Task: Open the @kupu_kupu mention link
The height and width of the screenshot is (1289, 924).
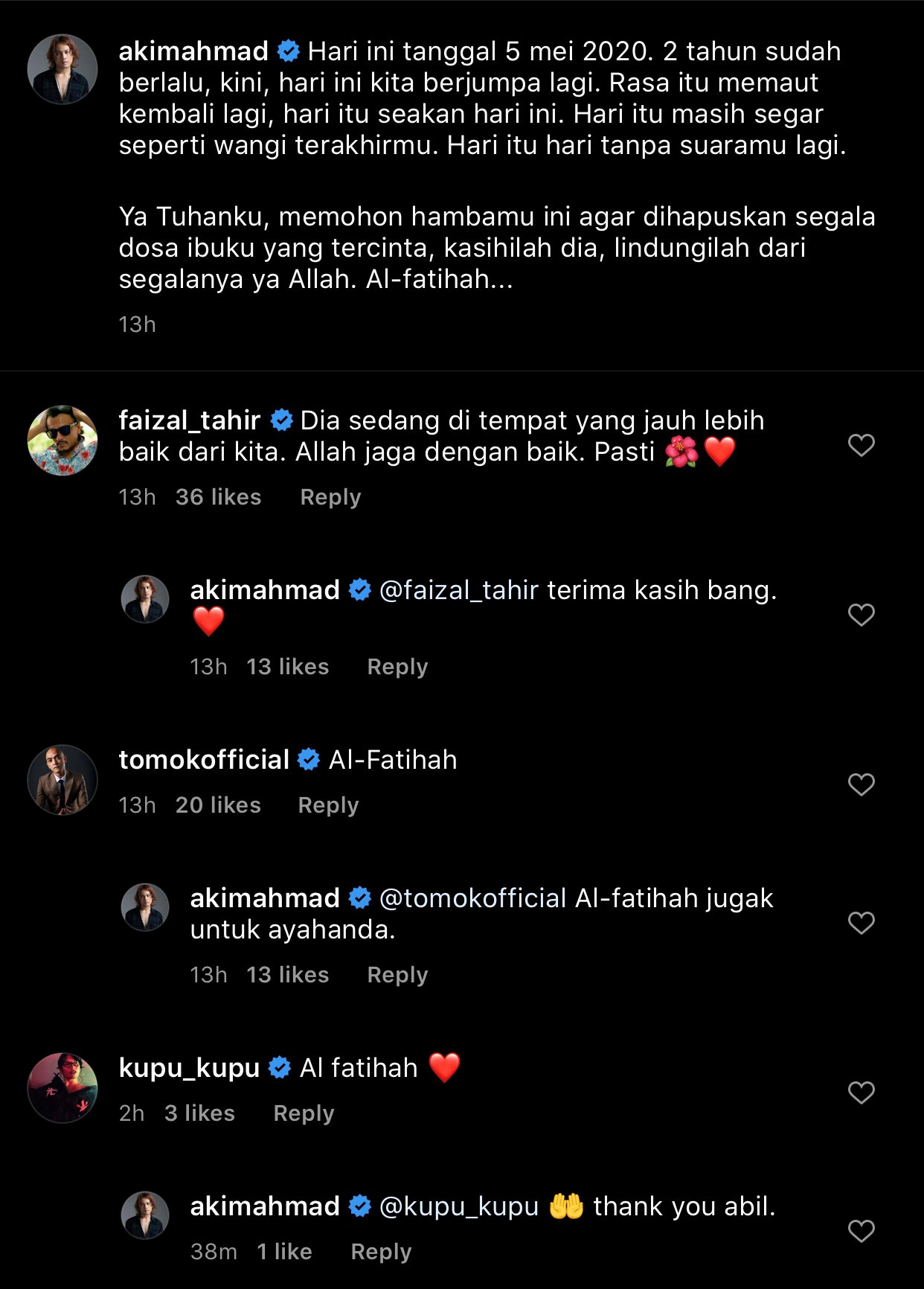Action: click(x=458, y=1206)
